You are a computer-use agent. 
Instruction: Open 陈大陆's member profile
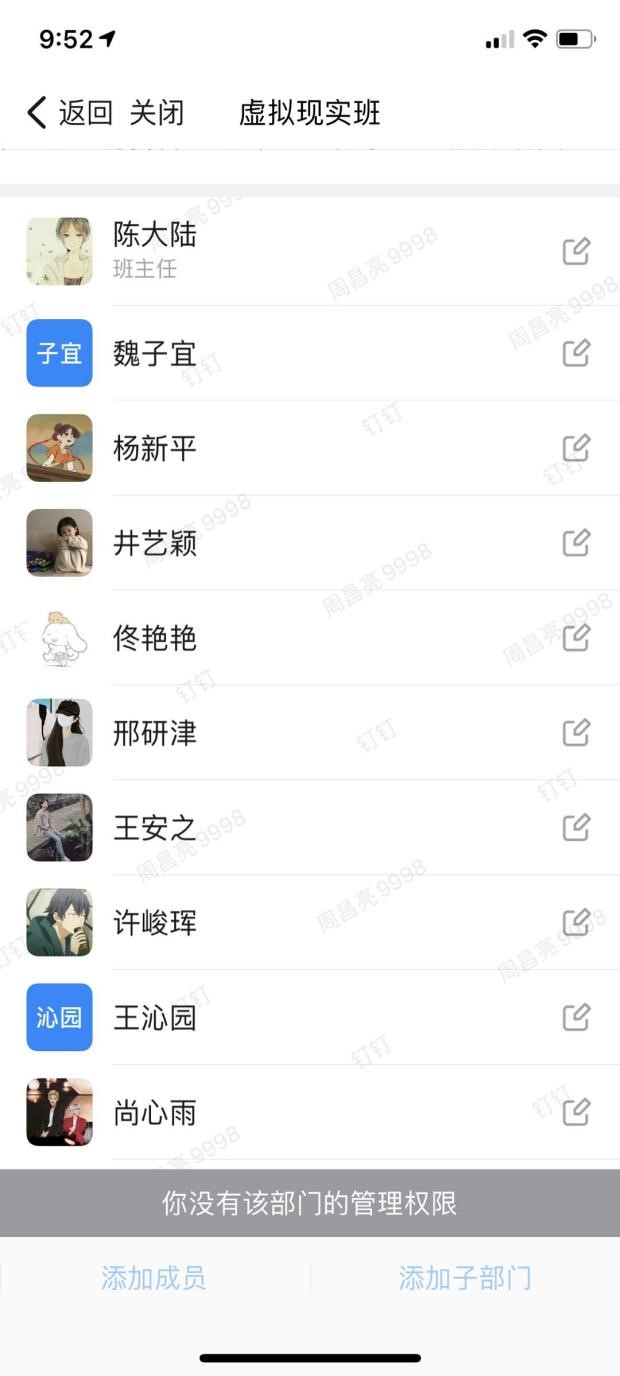pyautogui.click(x=155, y=235)
